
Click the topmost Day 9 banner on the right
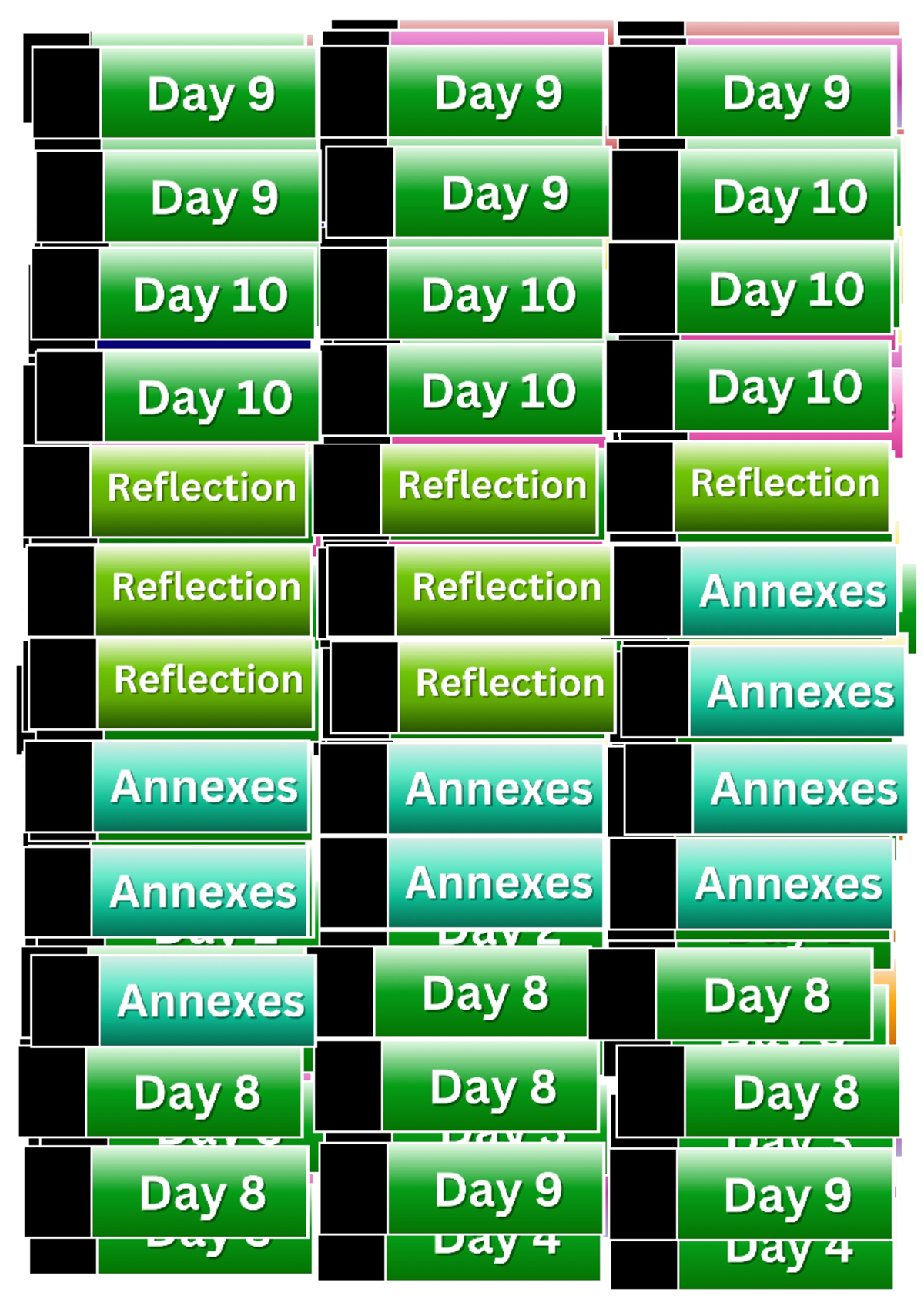784,92
